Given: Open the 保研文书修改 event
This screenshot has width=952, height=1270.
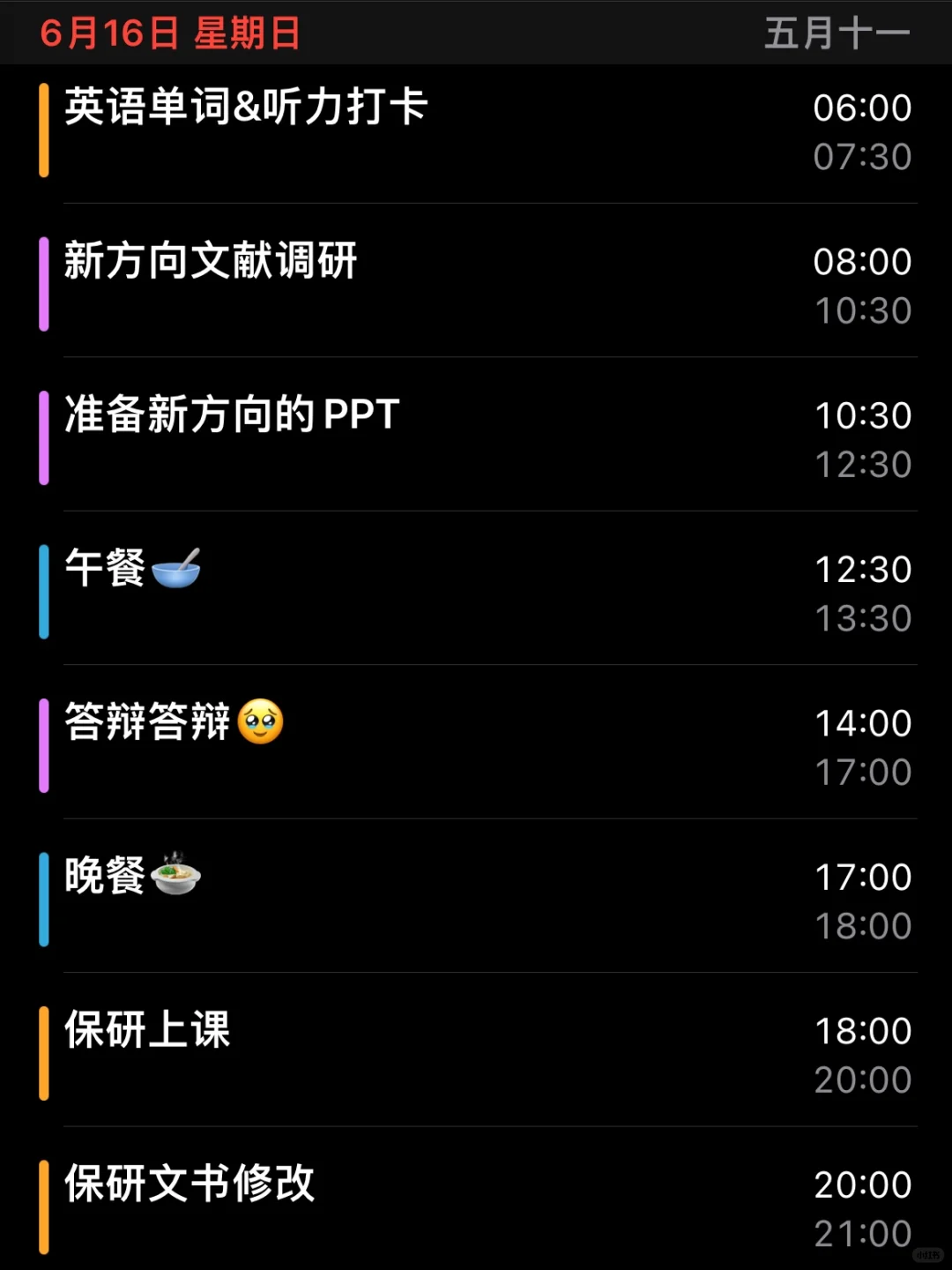Looking at the screenshot, I should [476, 1199].
